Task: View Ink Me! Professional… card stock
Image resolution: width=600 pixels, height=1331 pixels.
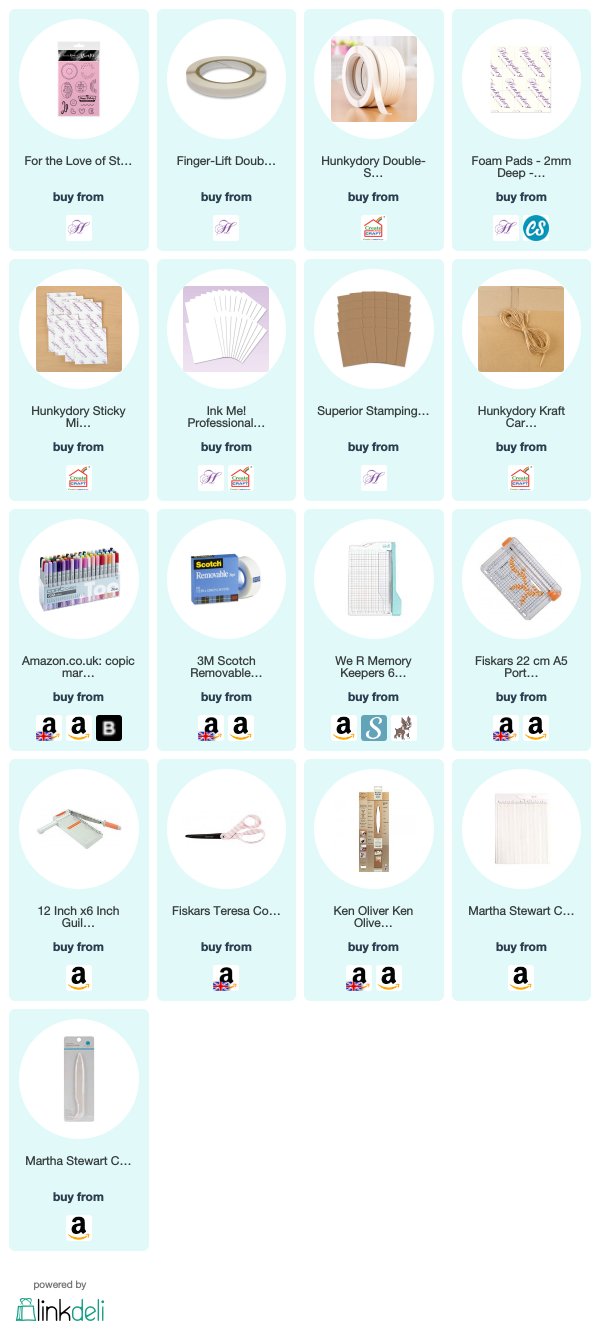Action: click(x=226, y=380)
